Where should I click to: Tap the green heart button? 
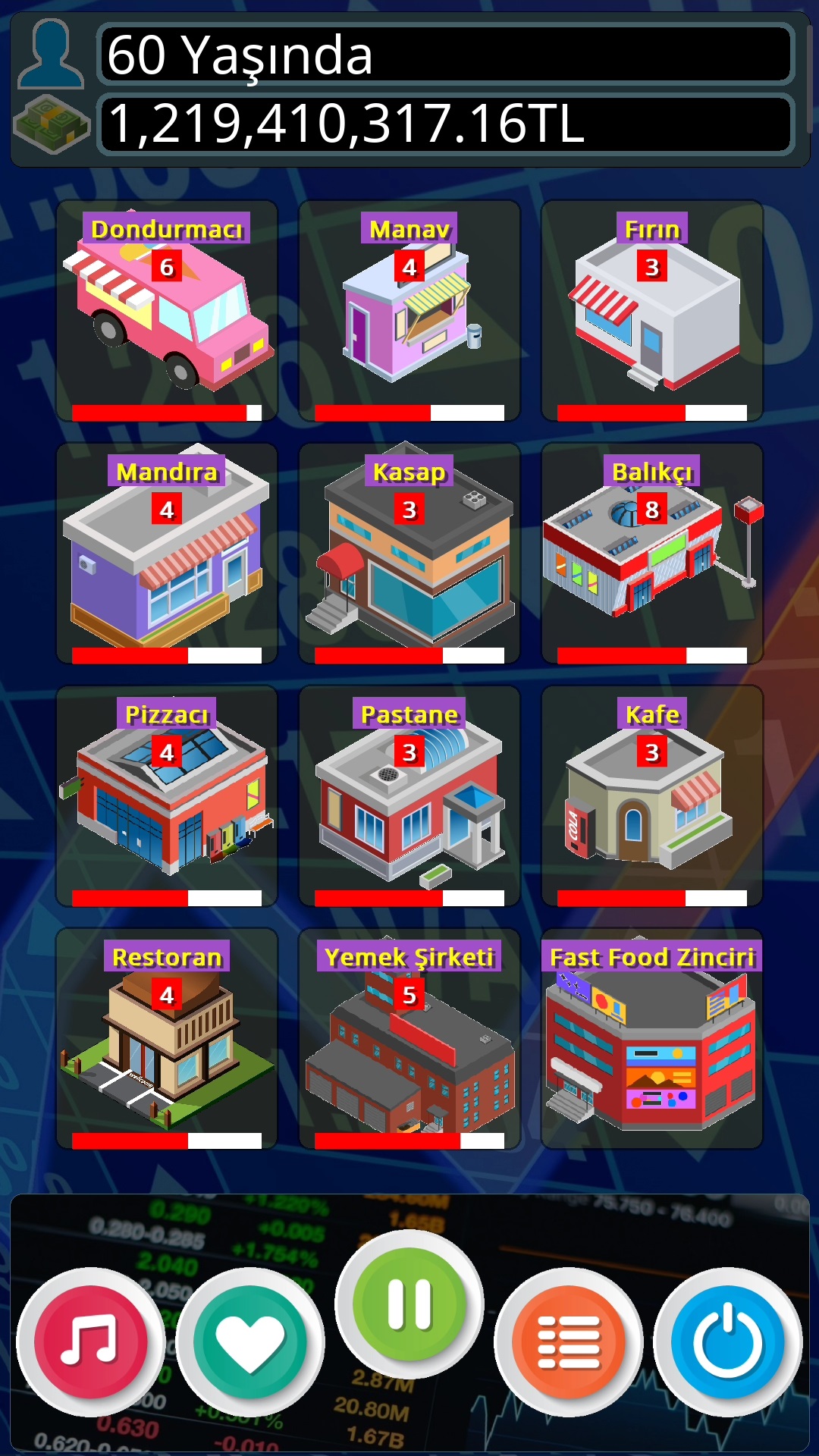pos(250,1341)
